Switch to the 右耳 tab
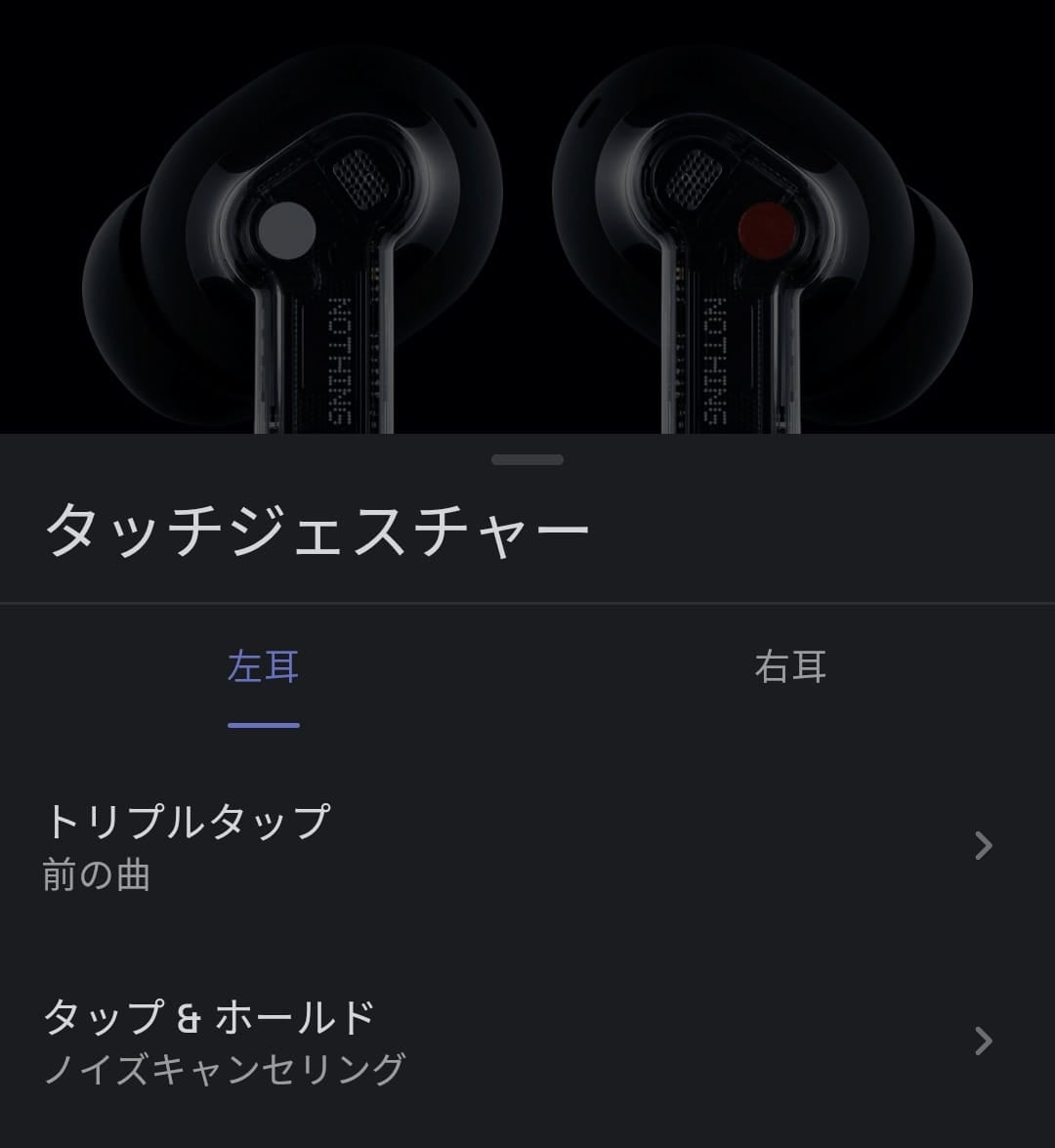Viewport: 1055px width, 1148px height. [790, 668]
